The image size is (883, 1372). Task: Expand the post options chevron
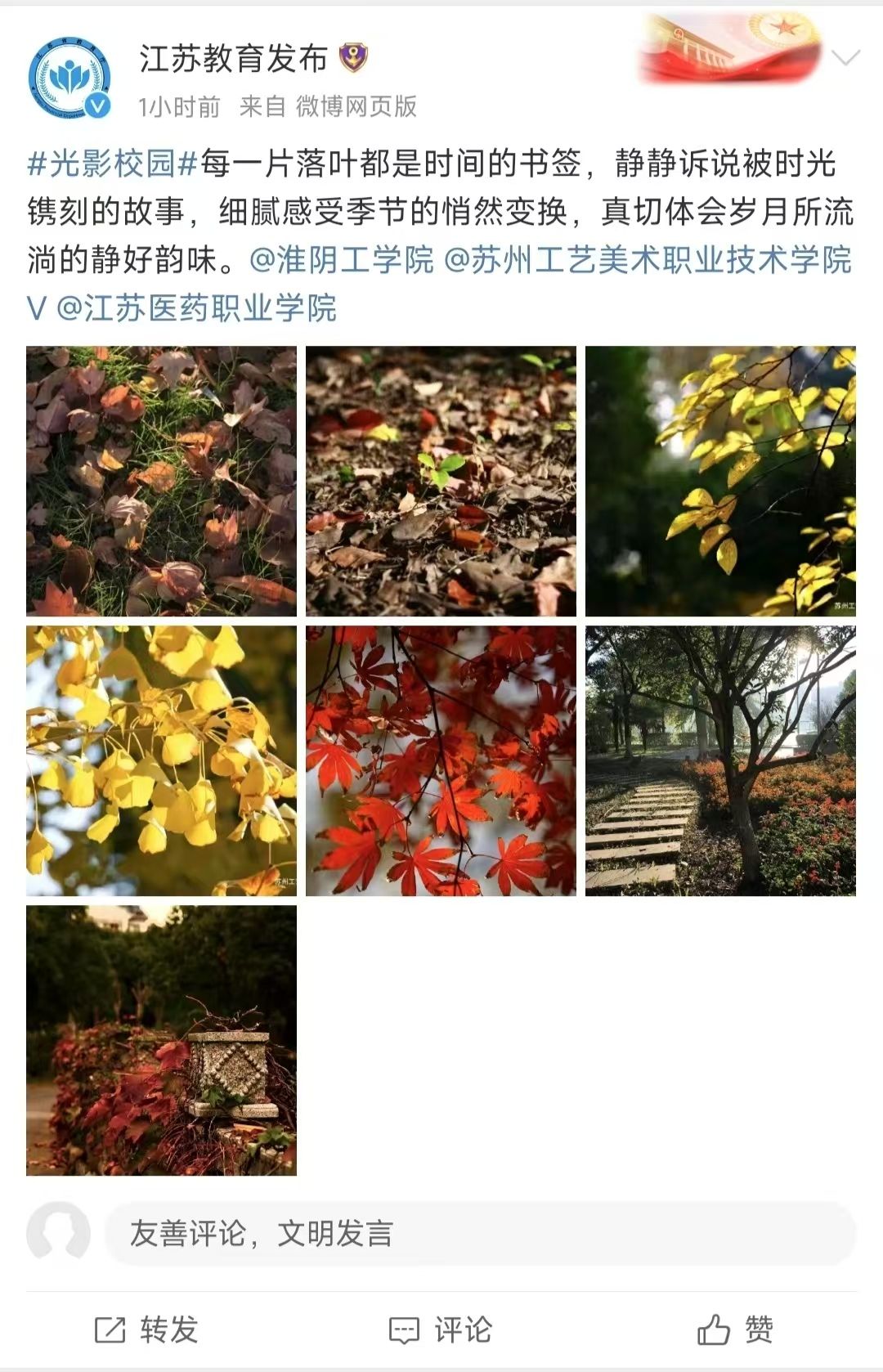pos(845,57)
